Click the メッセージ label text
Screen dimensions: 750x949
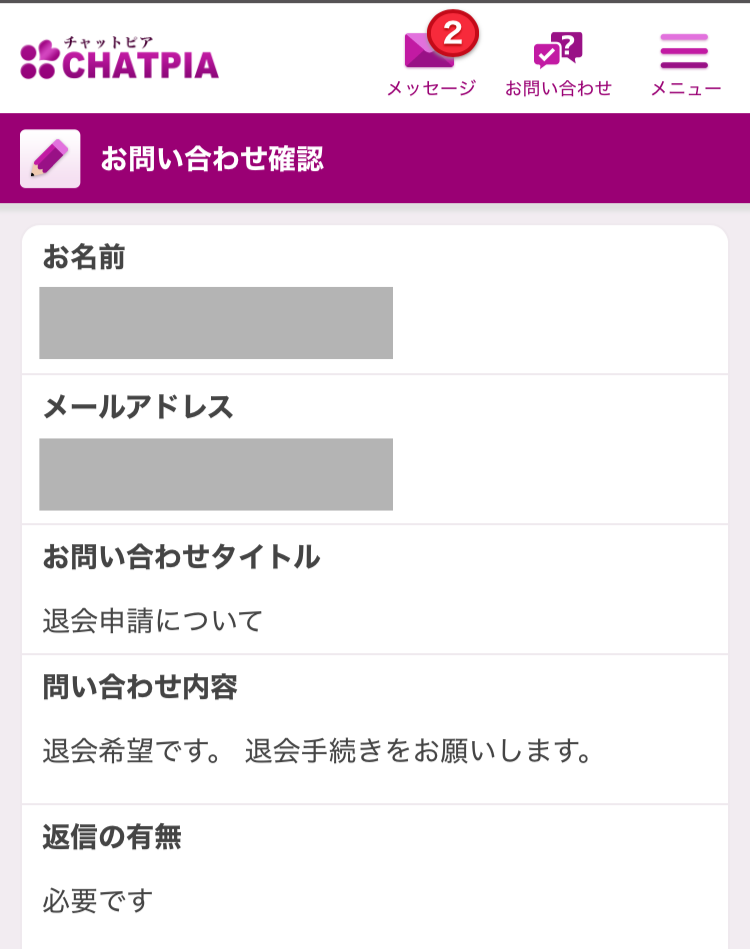click(430, 89)
